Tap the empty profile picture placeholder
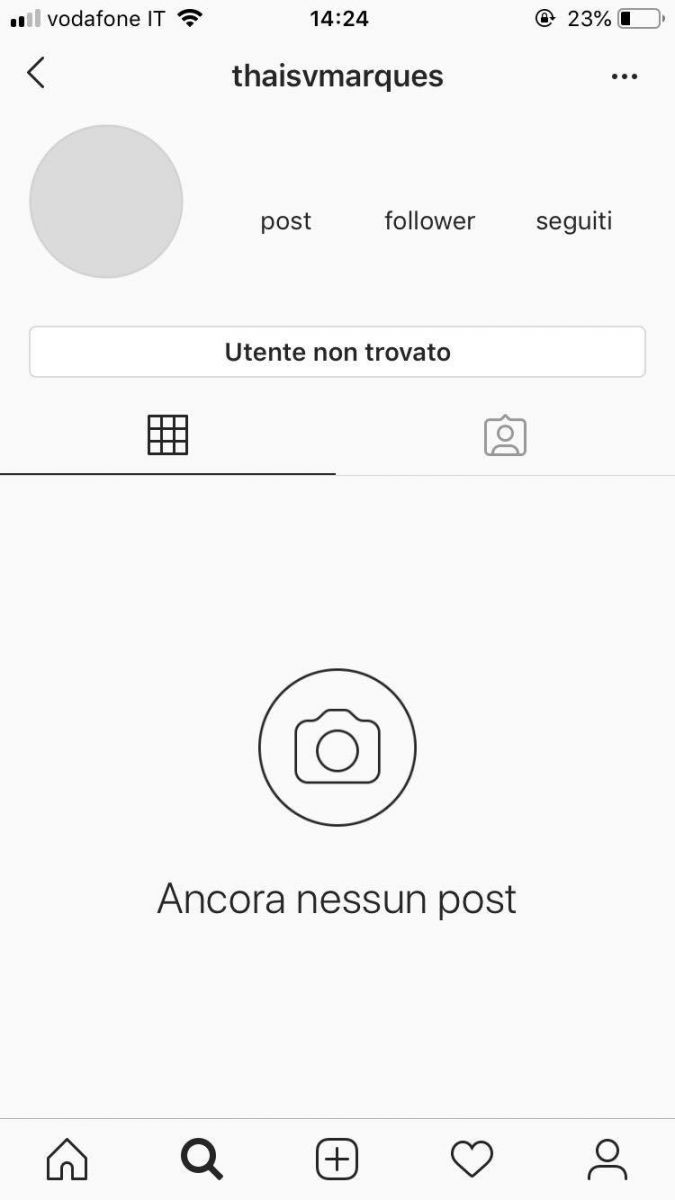 click(x=106, y=201)
